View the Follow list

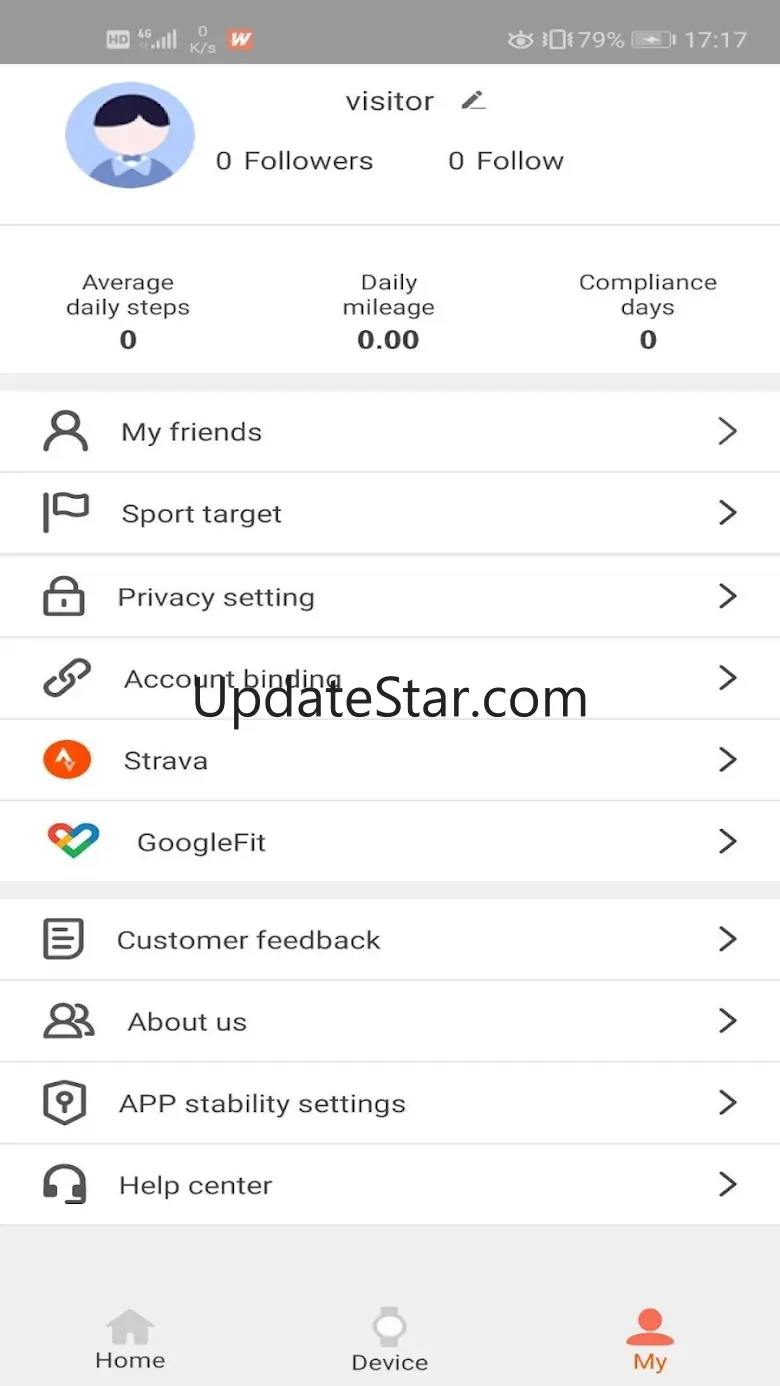tap(505, 161)
